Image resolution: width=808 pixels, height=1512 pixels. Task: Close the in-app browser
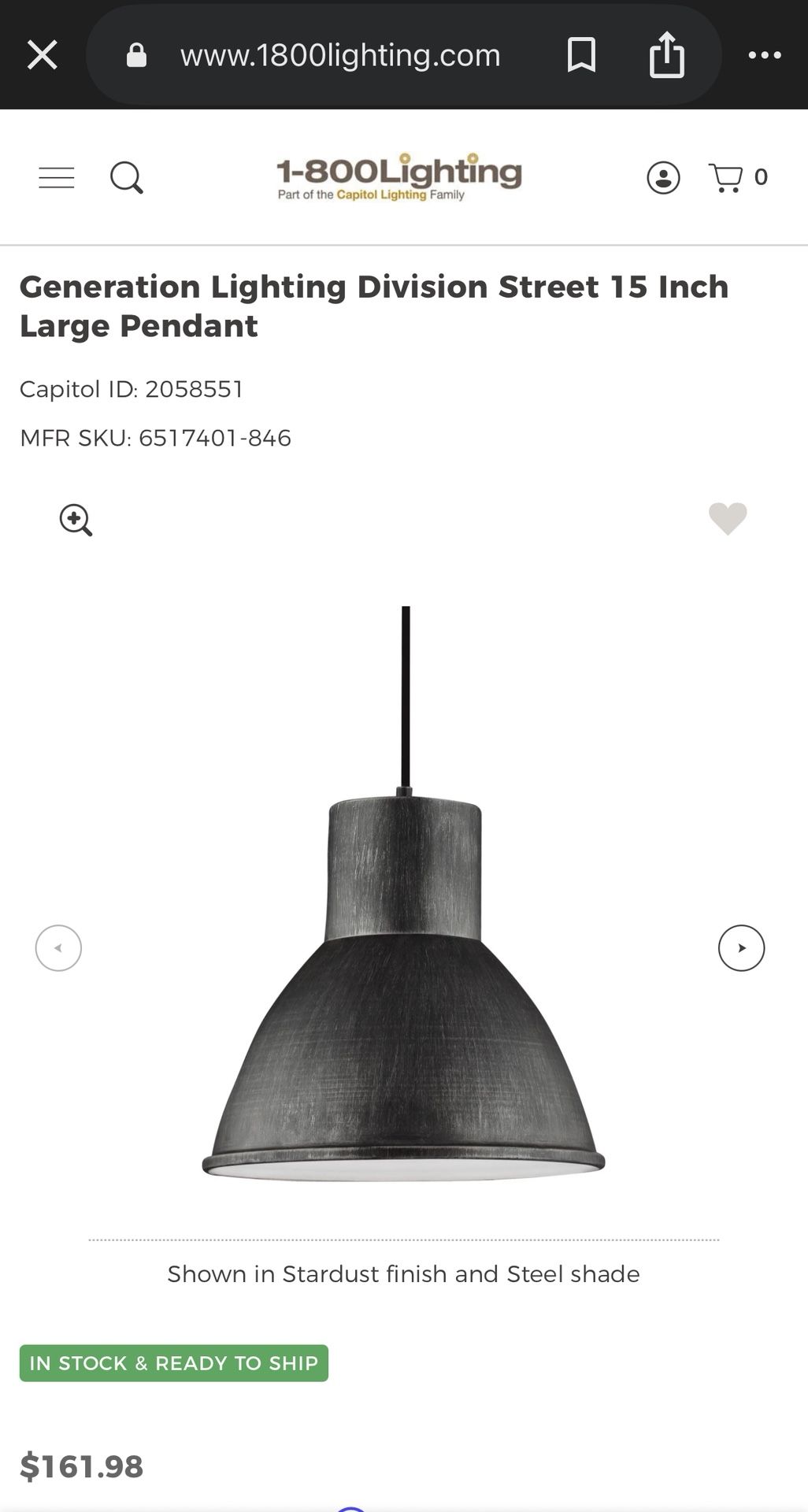pyautogui.click(x=42, y=55)
